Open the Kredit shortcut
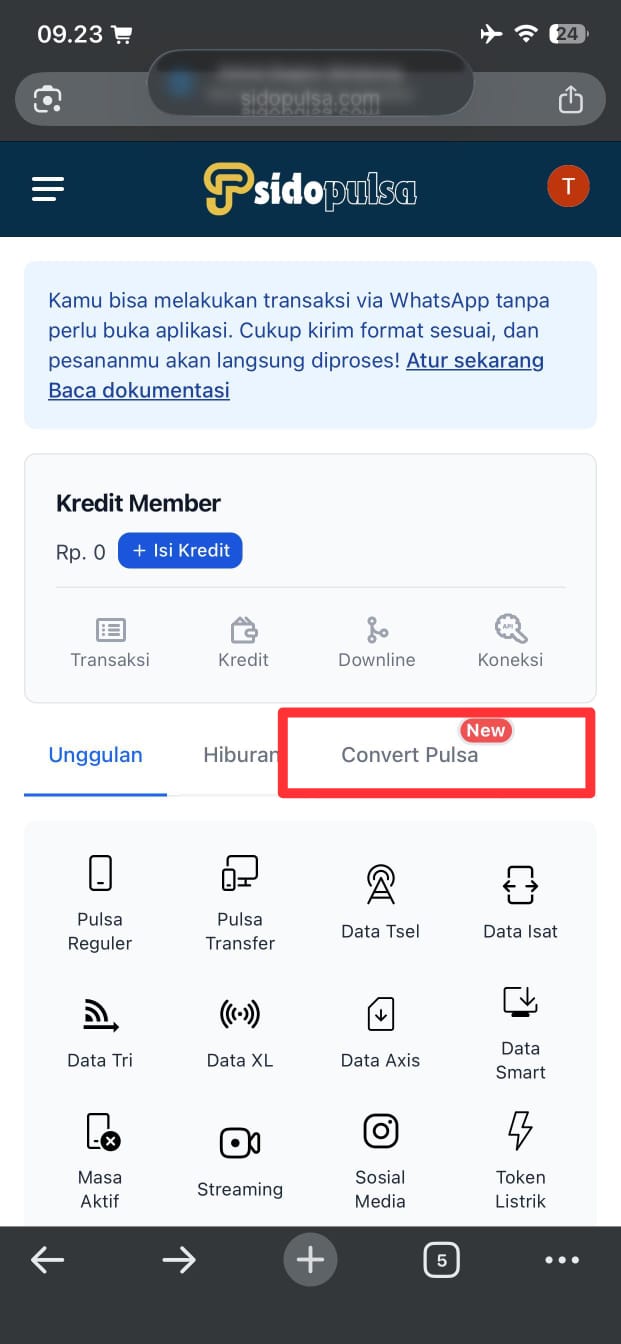This screenshot has width=621, height=1344. [243, 642]
